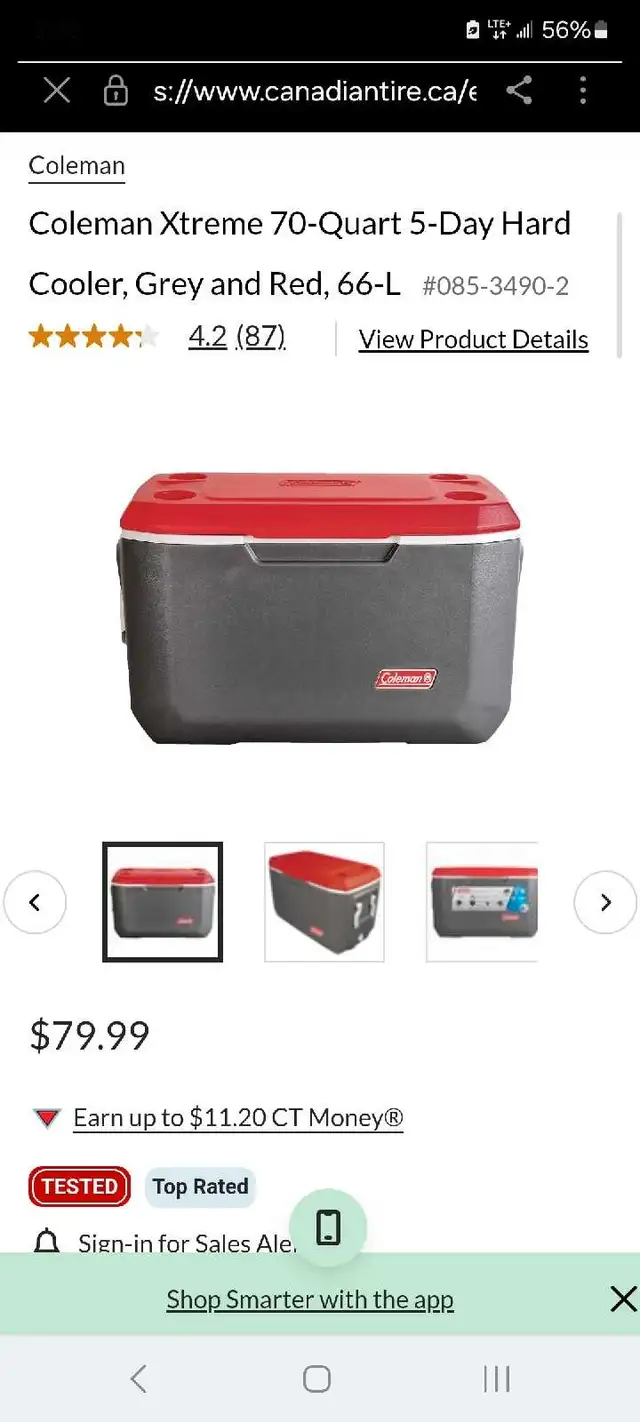The height and width of the screenshot is (1422, 640).
Task: Tap the floating phone icon button
Action: click(328, 1227)
